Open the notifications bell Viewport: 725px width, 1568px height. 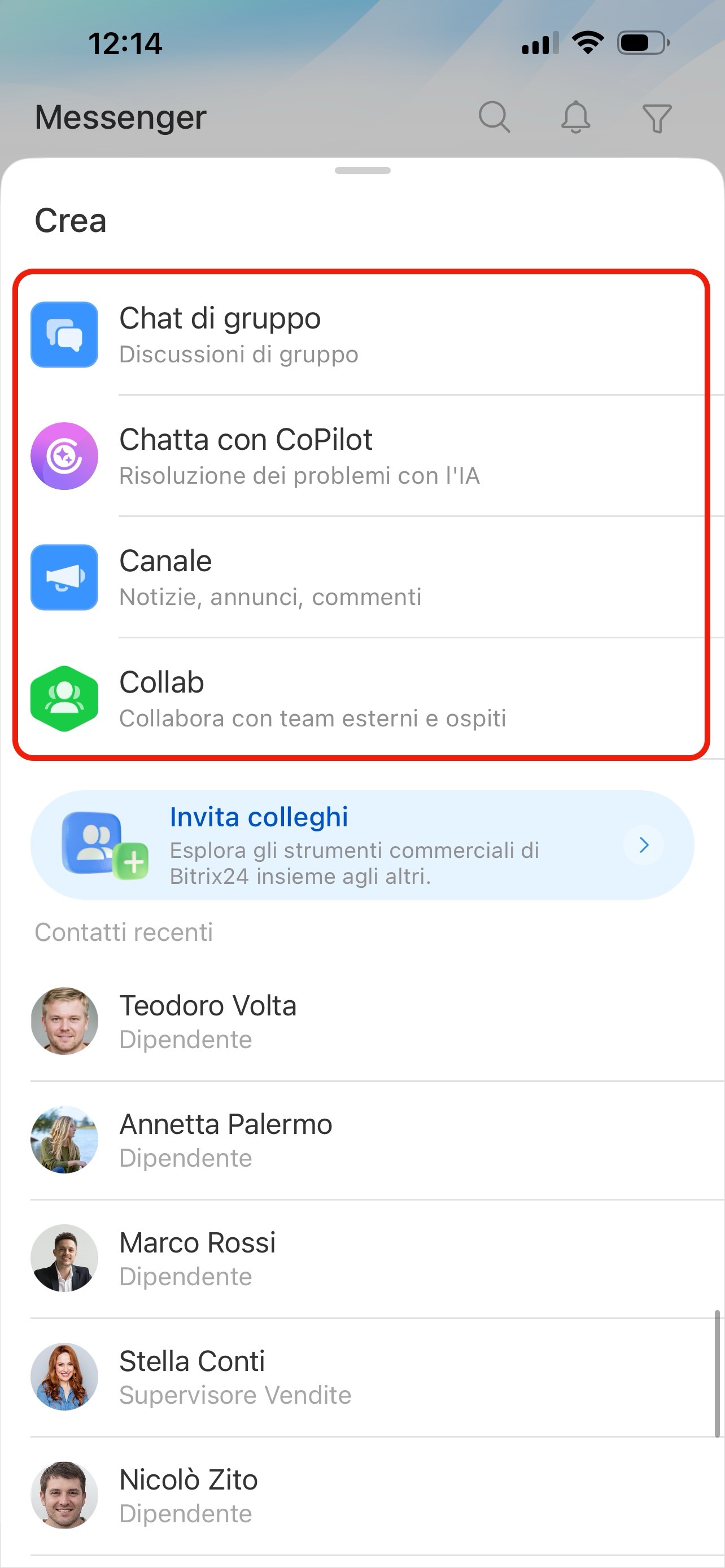coord(575,117)
